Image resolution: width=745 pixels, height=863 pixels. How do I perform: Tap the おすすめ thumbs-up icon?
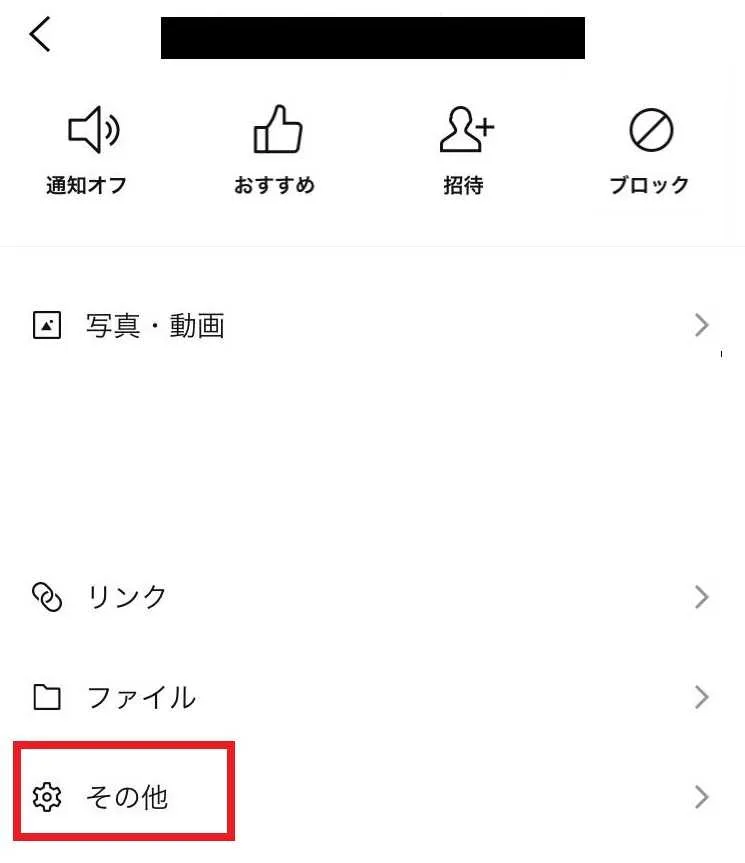pos(278,128)
